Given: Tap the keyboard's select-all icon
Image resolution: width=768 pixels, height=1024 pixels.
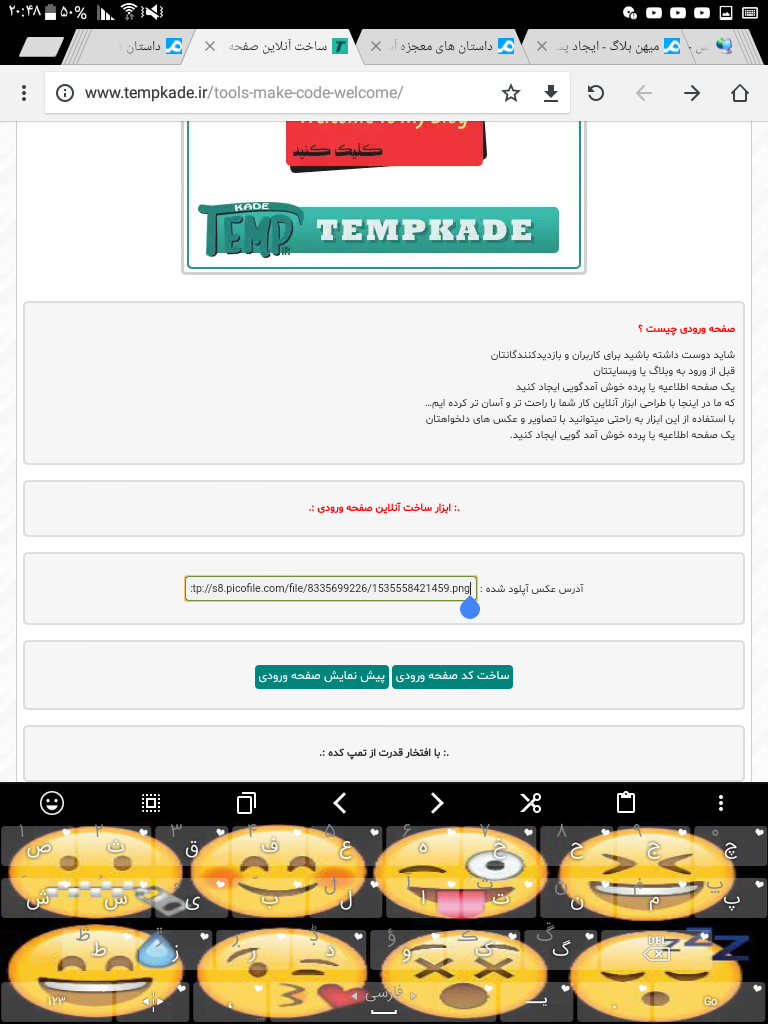Looking at the screenshot, I should tap(151, 803).
